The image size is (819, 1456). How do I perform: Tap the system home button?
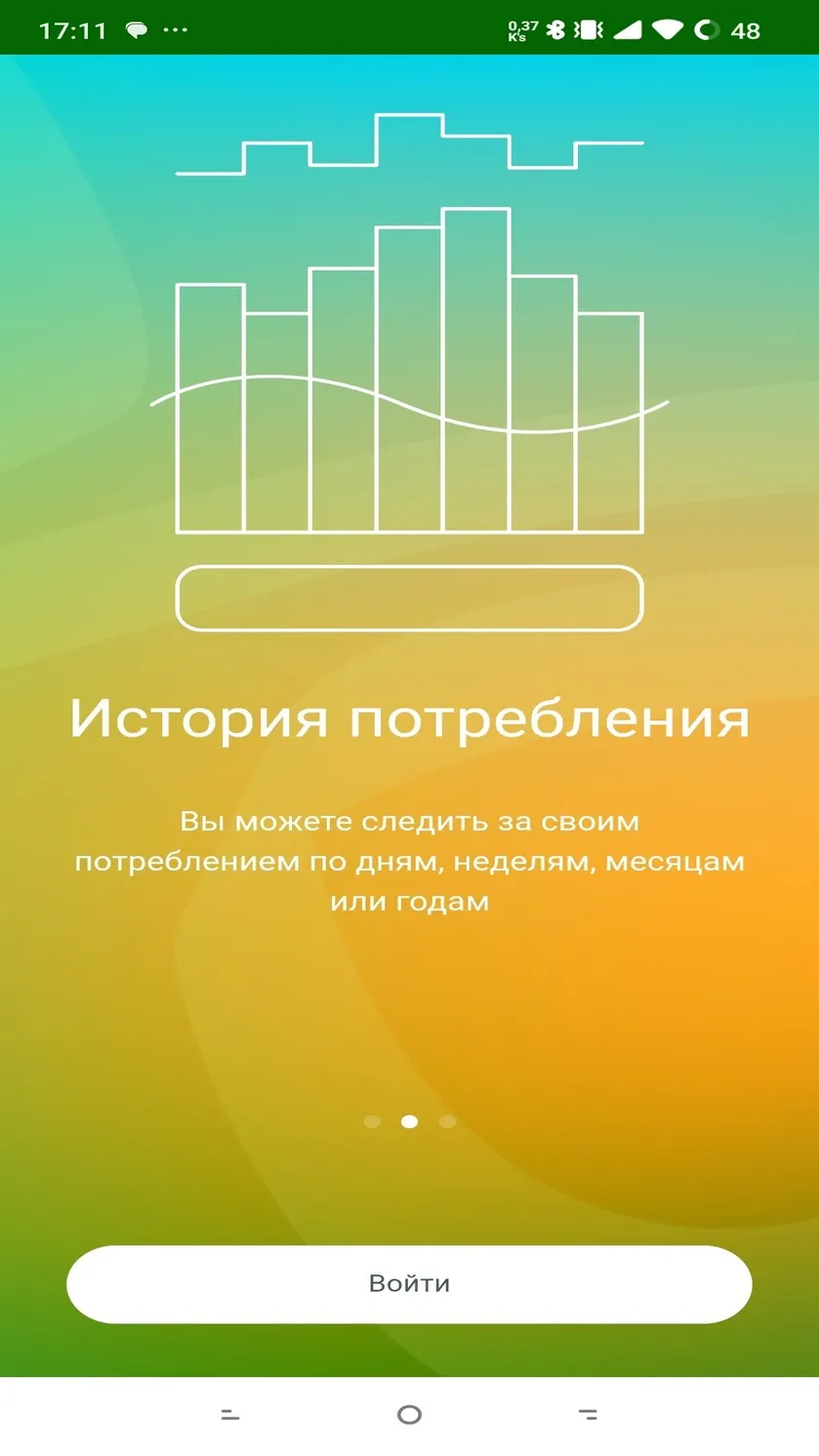[410, 1414]
